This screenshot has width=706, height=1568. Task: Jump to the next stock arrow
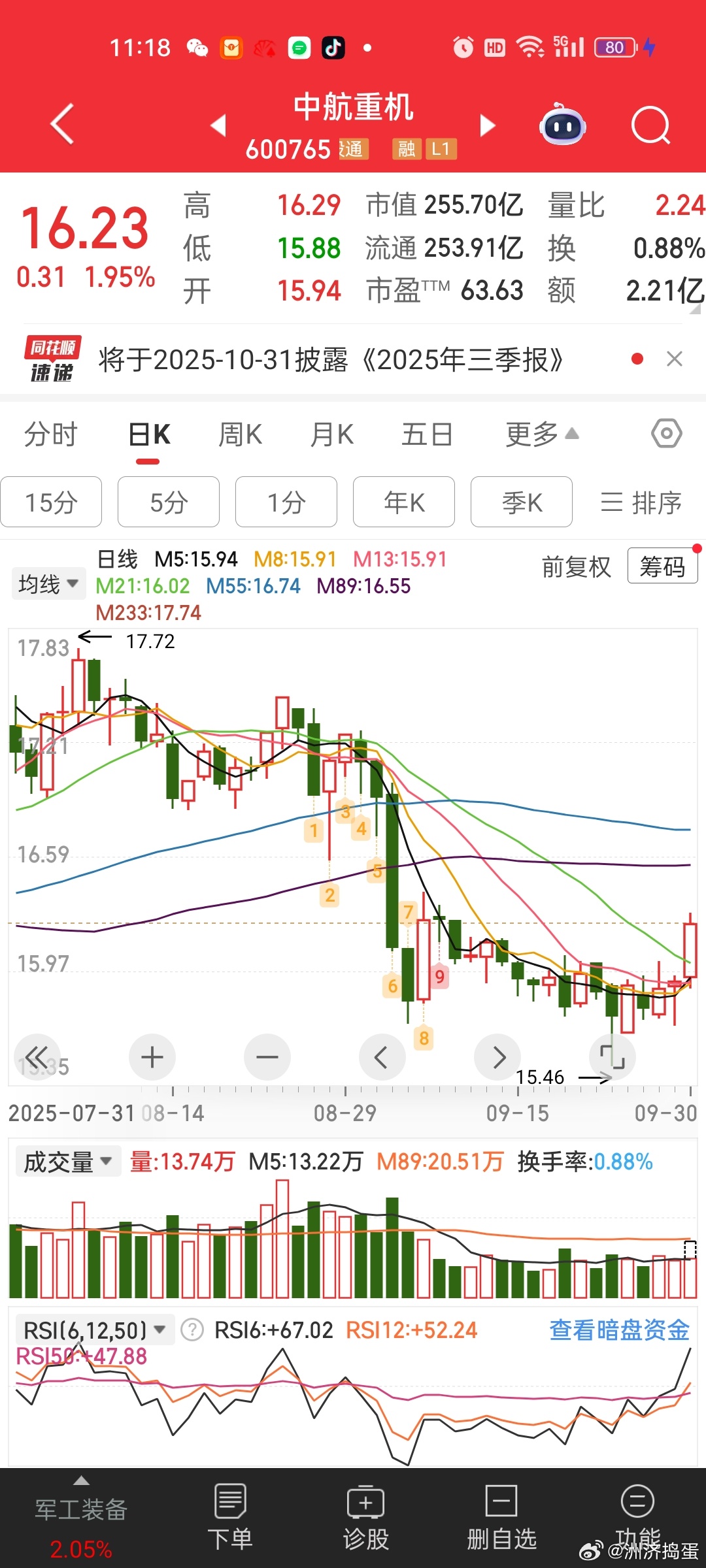[x=488, y=125]
